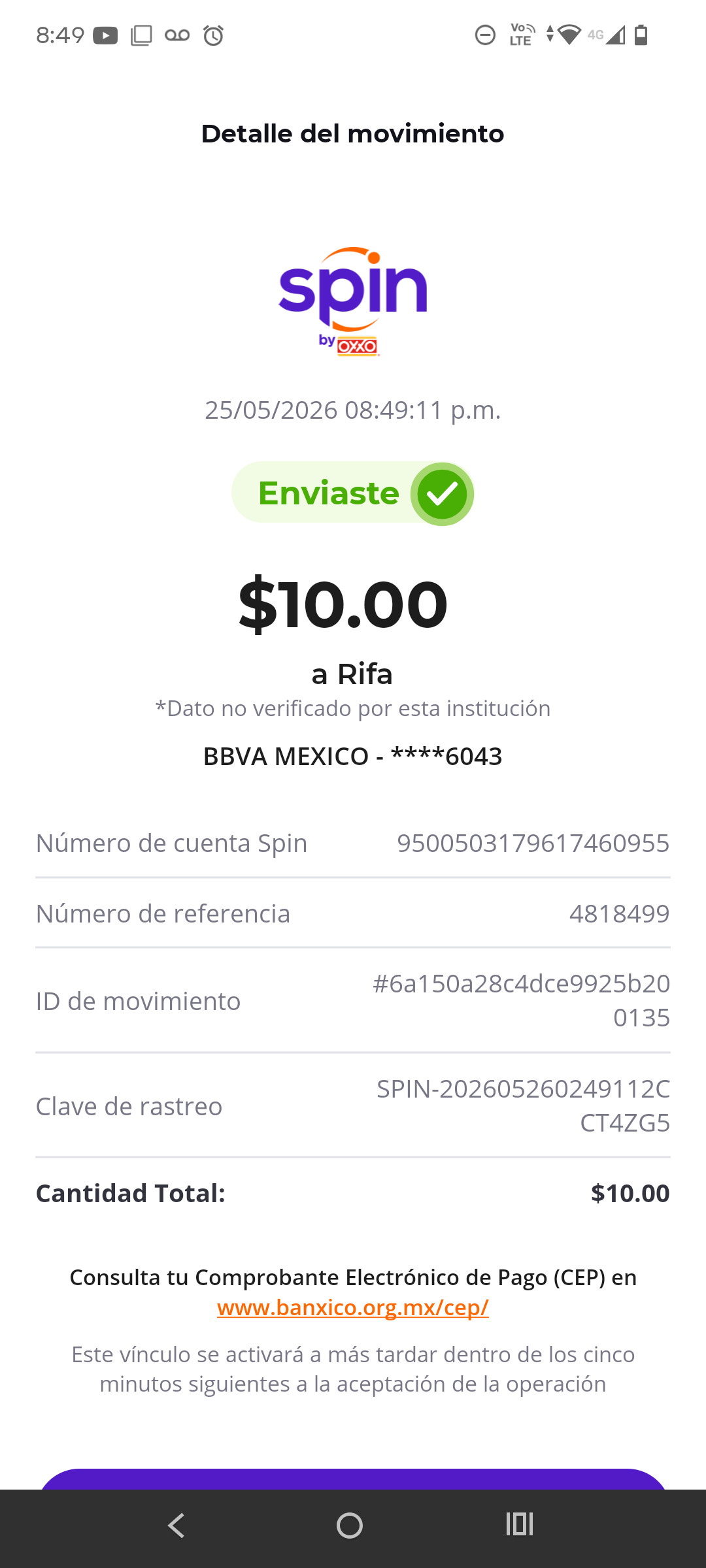Go to the home screen
Image resolution: width=706 pixels, height=1568 pixels.
[350, 1526]
